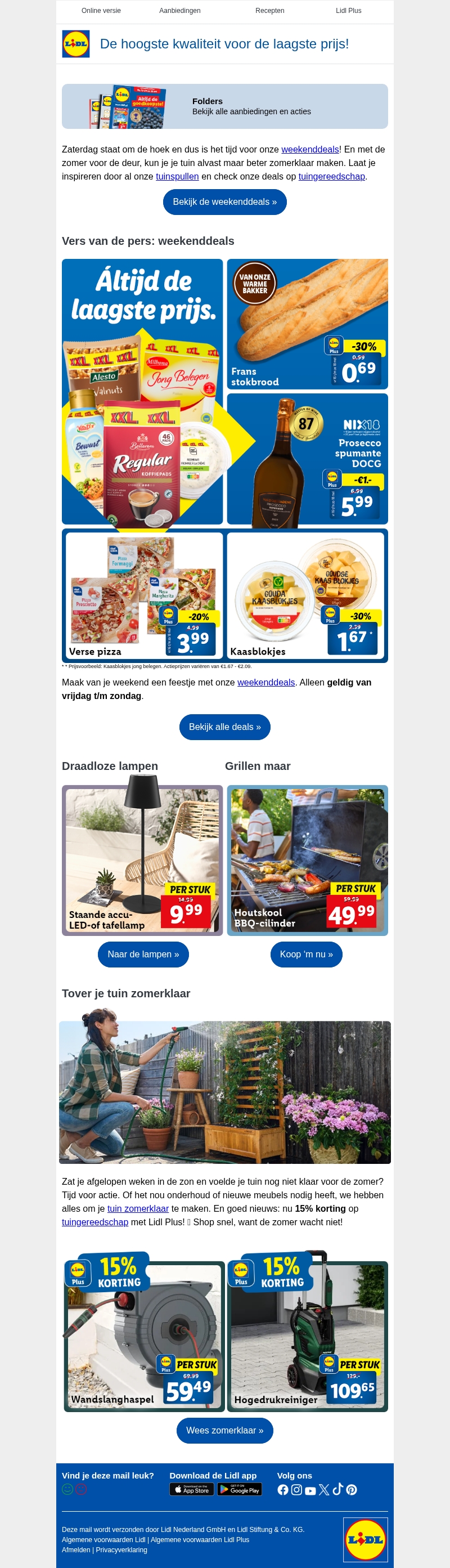Tap the Bekijk de weekenddeals button
This screenshot has width=450, height=1568.
coord(224,202)
